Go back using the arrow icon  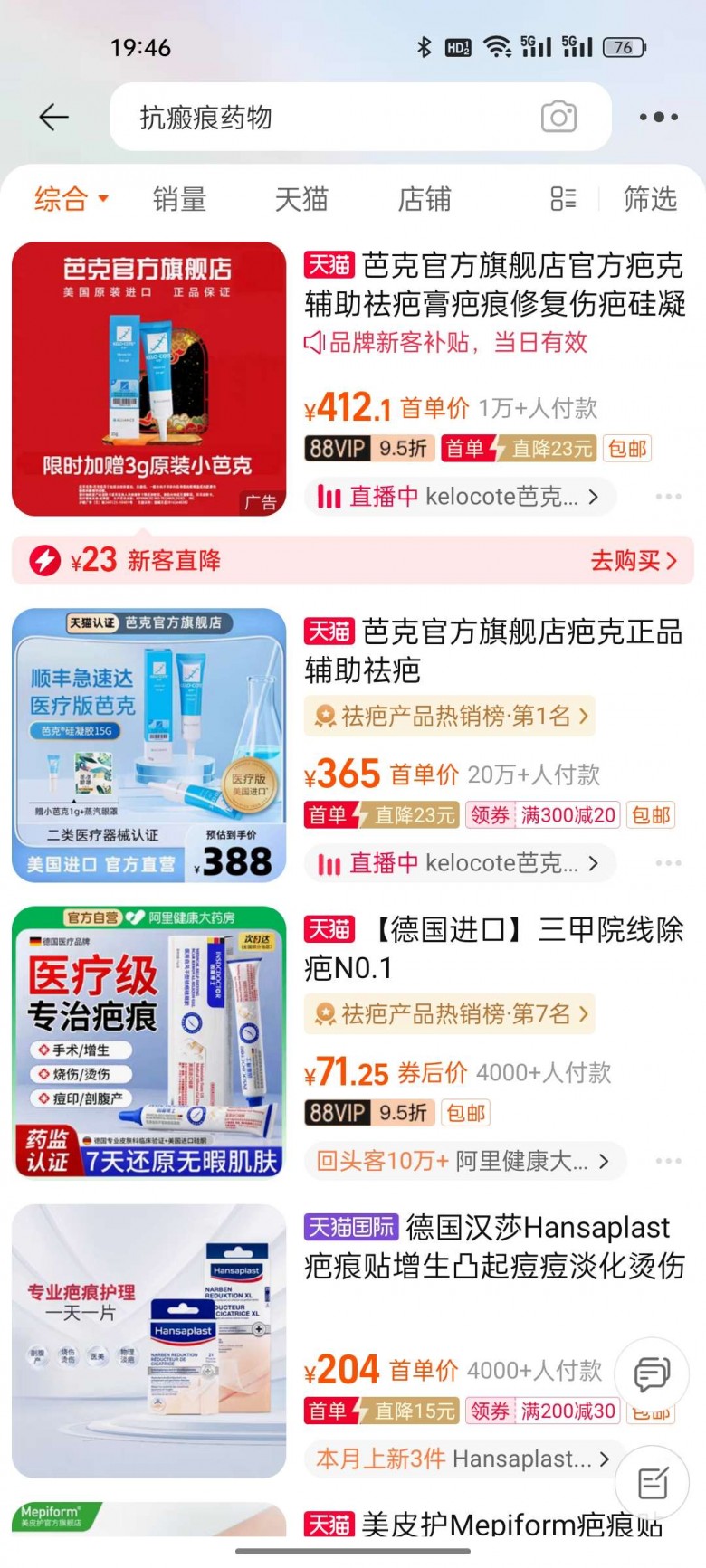click(54, 117)
